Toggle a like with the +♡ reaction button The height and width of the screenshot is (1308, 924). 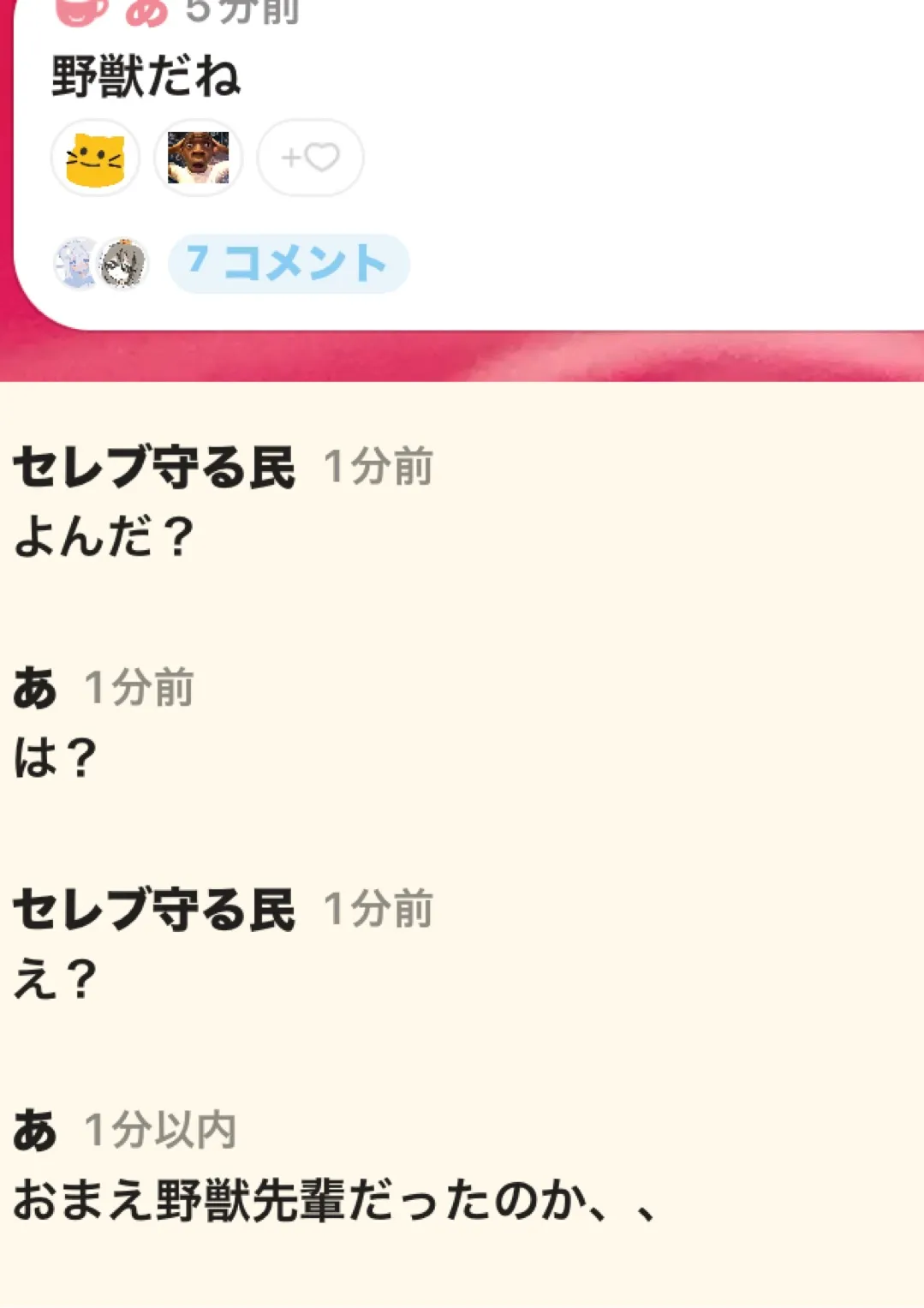pyautogui.click(x=308, y=158)
